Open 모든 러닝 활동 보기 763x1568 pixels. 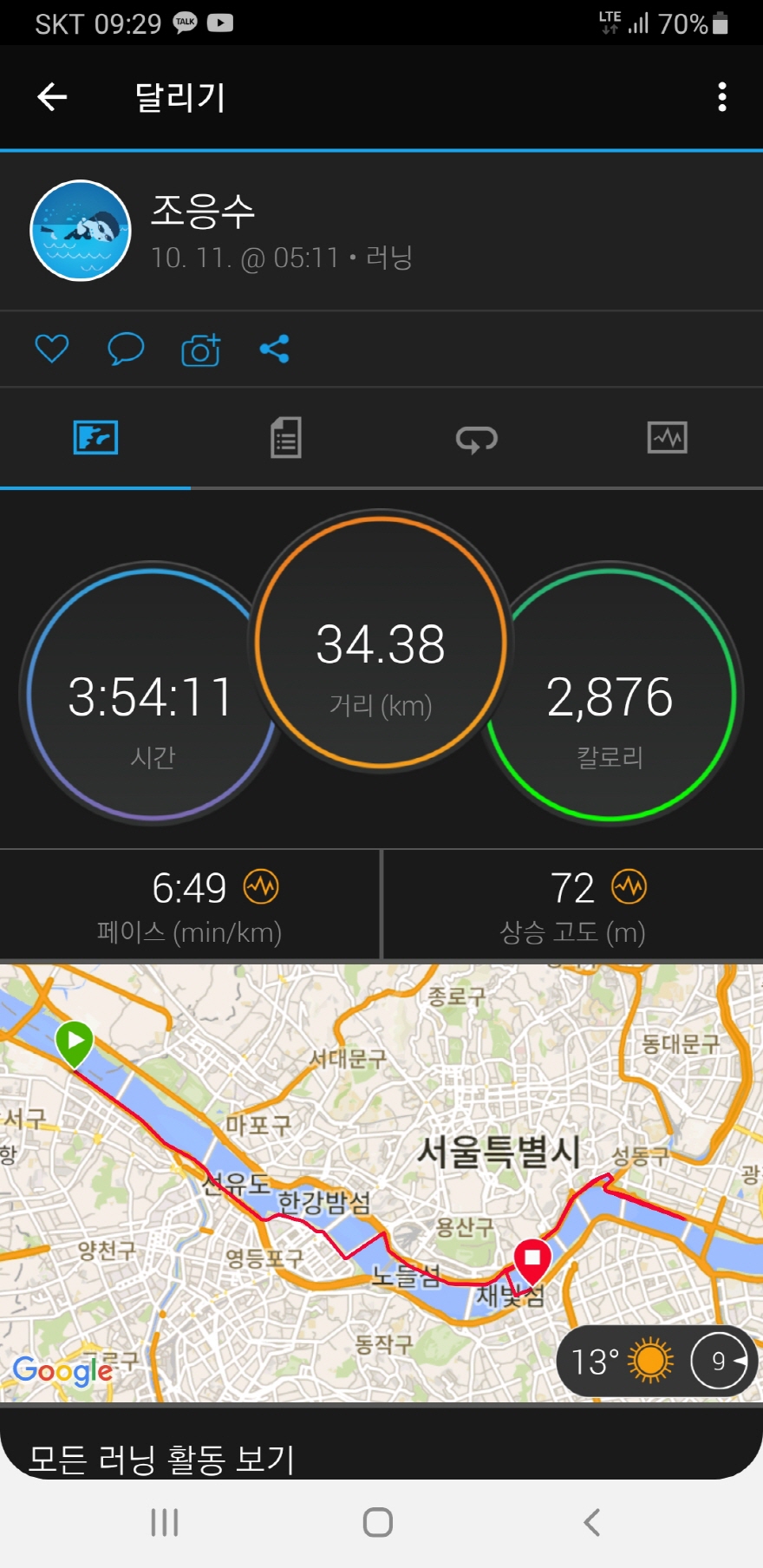(x=161, y=1459)
